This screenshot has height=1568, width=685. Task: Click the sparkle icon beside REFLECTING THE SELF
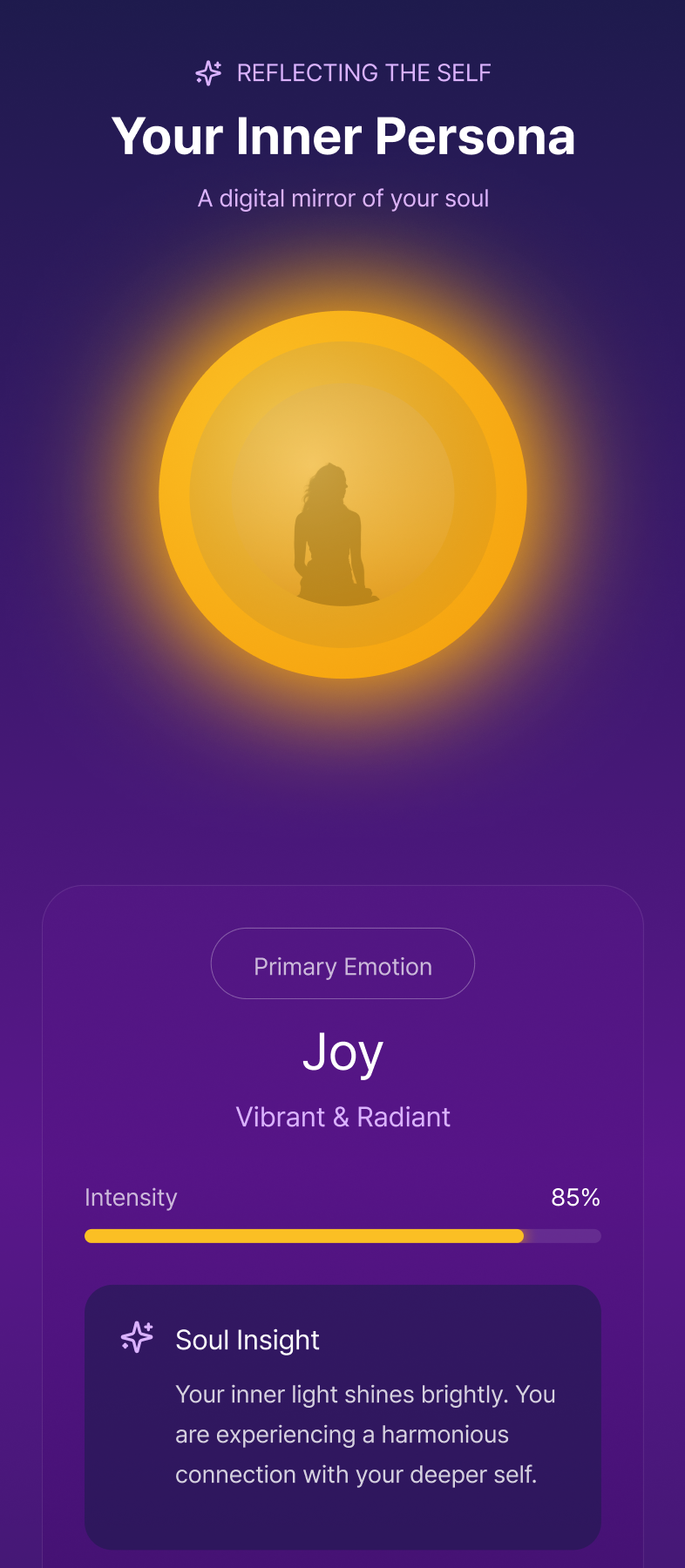pos(208,73)
